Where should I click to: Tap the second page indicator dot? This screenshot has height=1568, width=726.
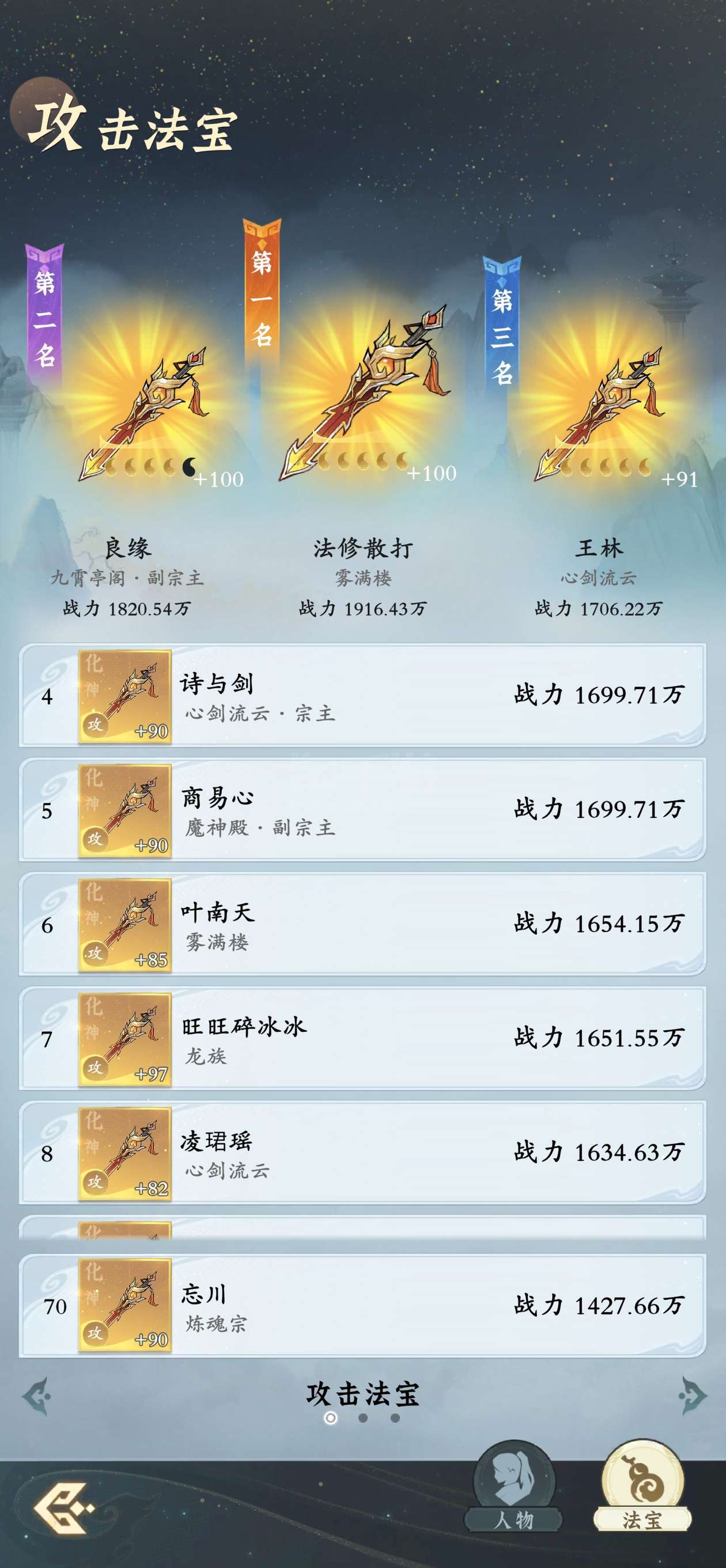(364, 1418)
